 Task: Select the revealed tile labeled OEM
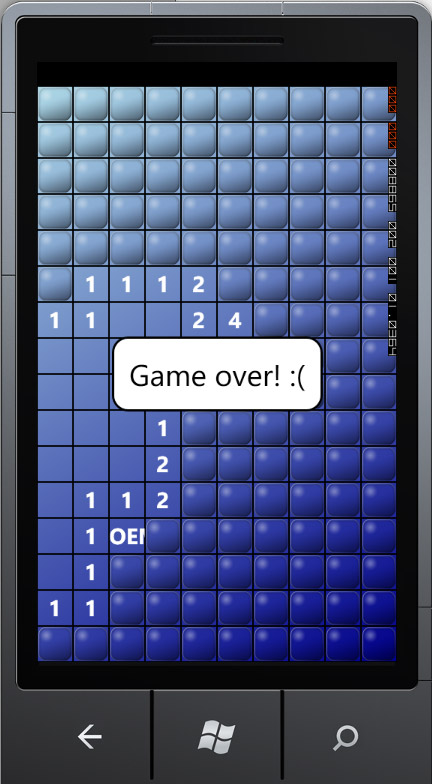click(x=127, y=536)
